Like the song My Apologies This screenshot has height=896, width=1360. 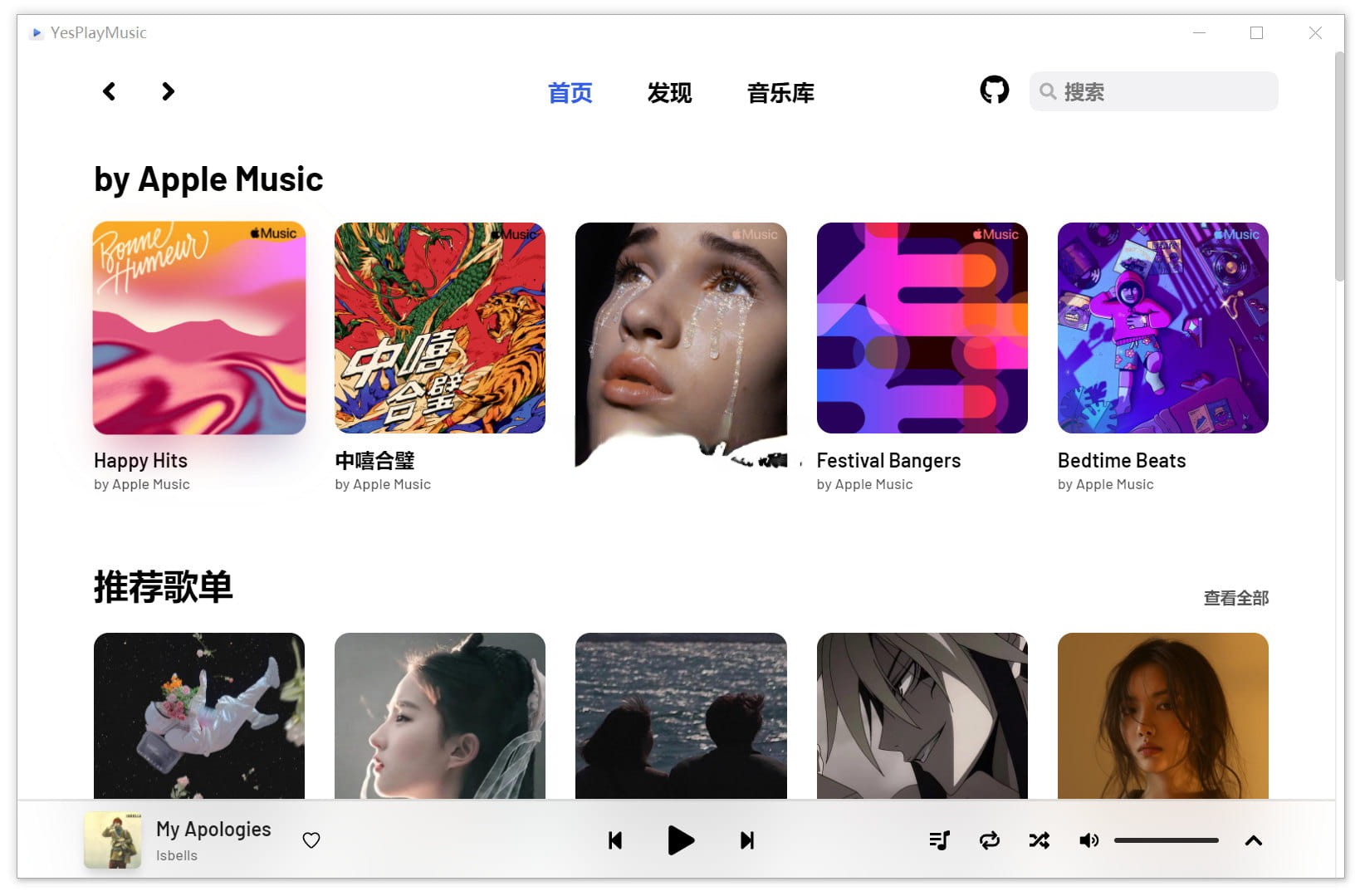(311, 840)
